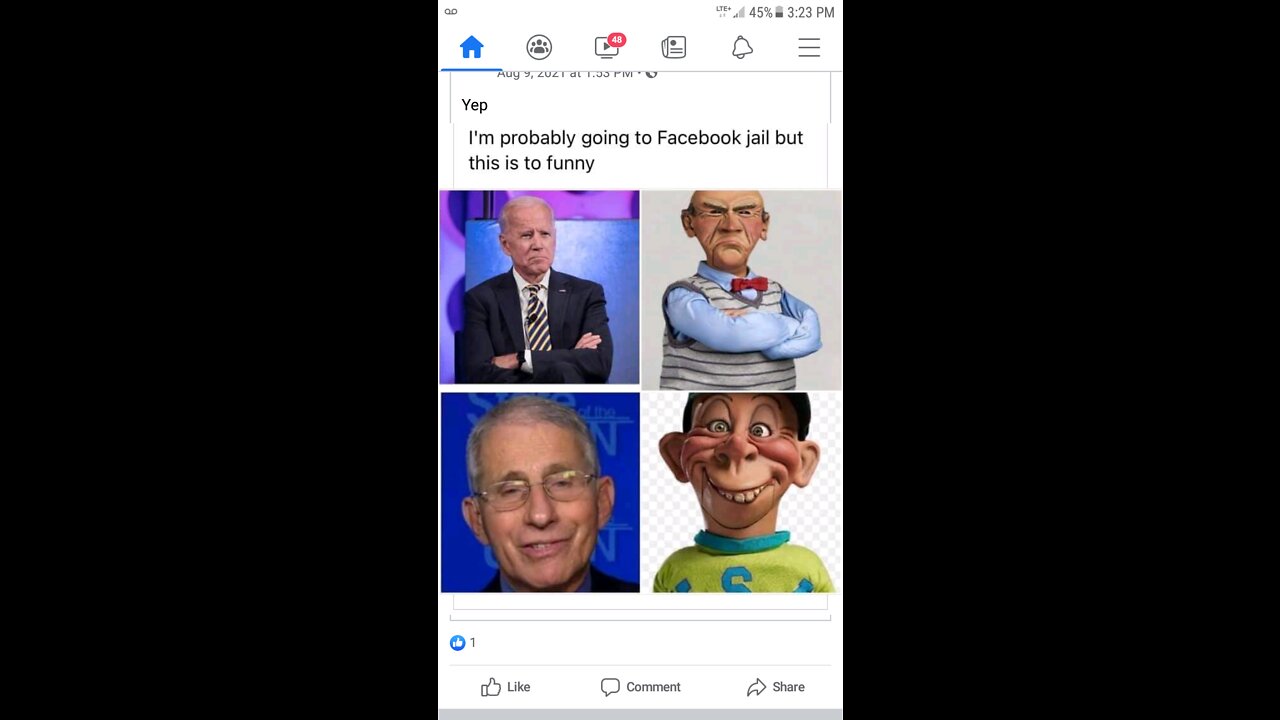Viewport: 1280px width, 720px height.
Task: Open the grinning puppet in green shirt image
Action: pyautogui.click(x=741, y=492)
